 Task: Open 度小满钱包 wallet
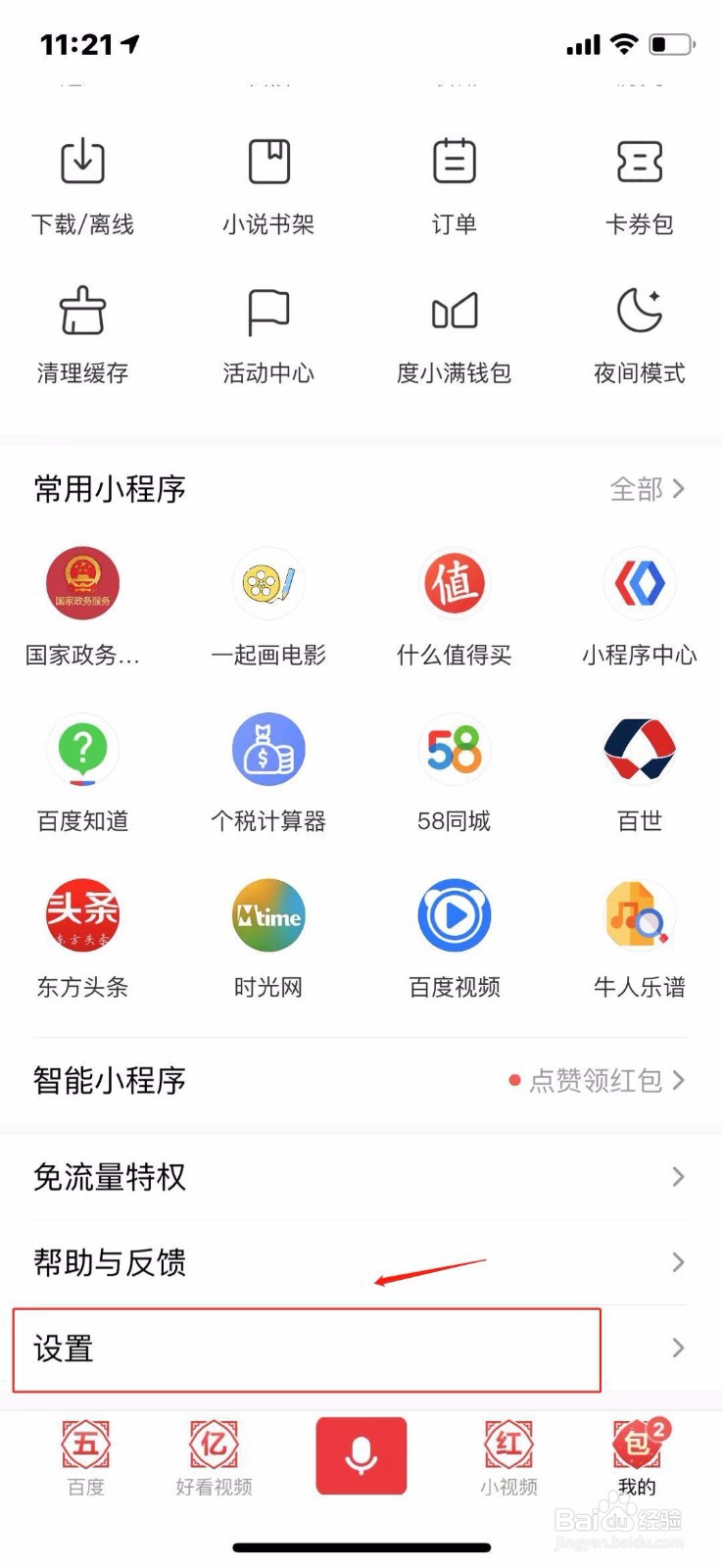click(x=453, y=331)
